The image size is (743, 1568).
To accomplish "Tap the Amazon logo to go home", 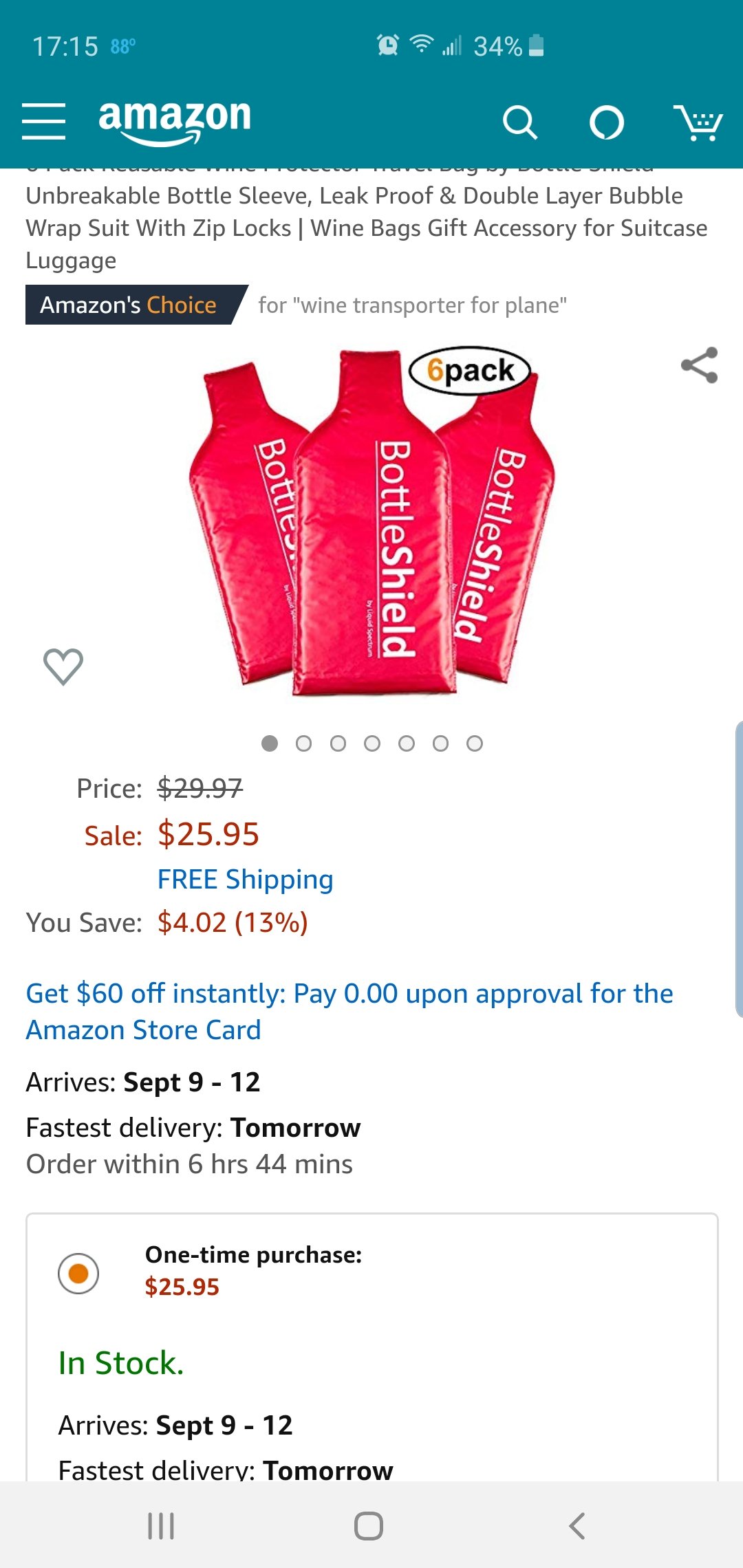I will [175, 122].
